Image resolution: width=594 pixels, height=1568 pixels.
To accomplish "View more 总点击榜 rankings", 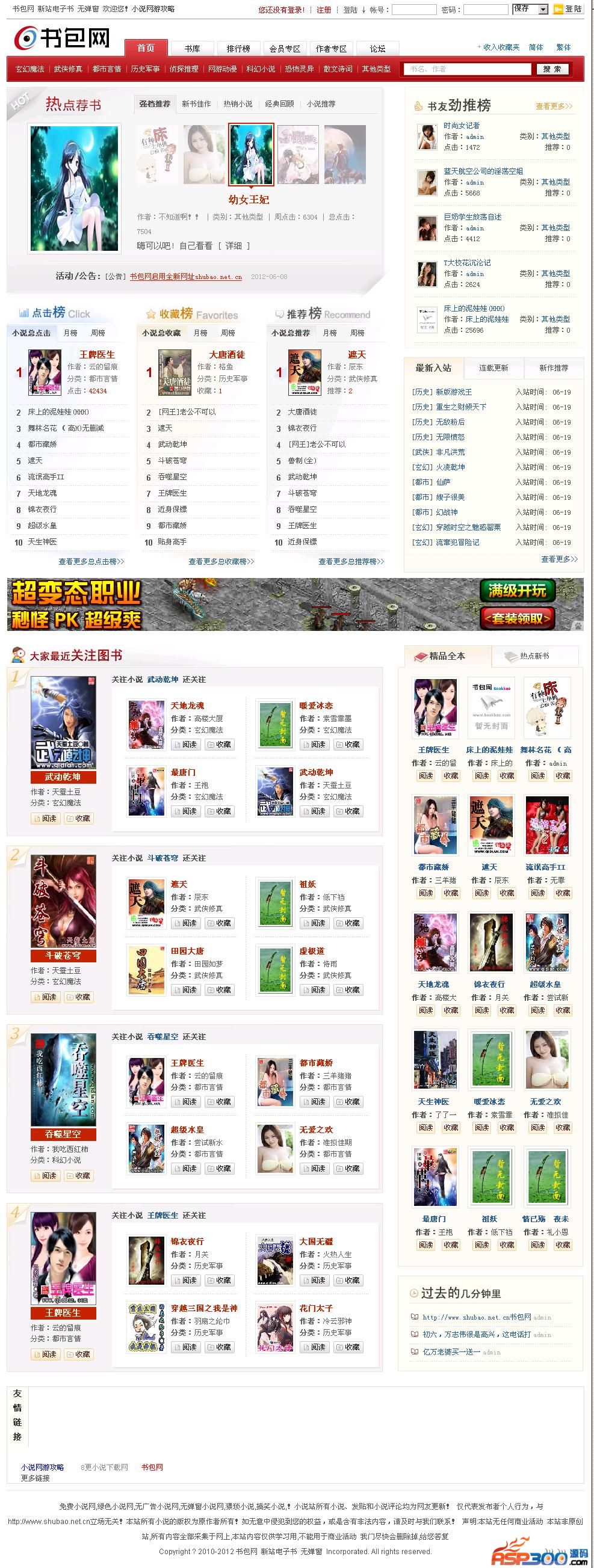I will tap(91, 562).
